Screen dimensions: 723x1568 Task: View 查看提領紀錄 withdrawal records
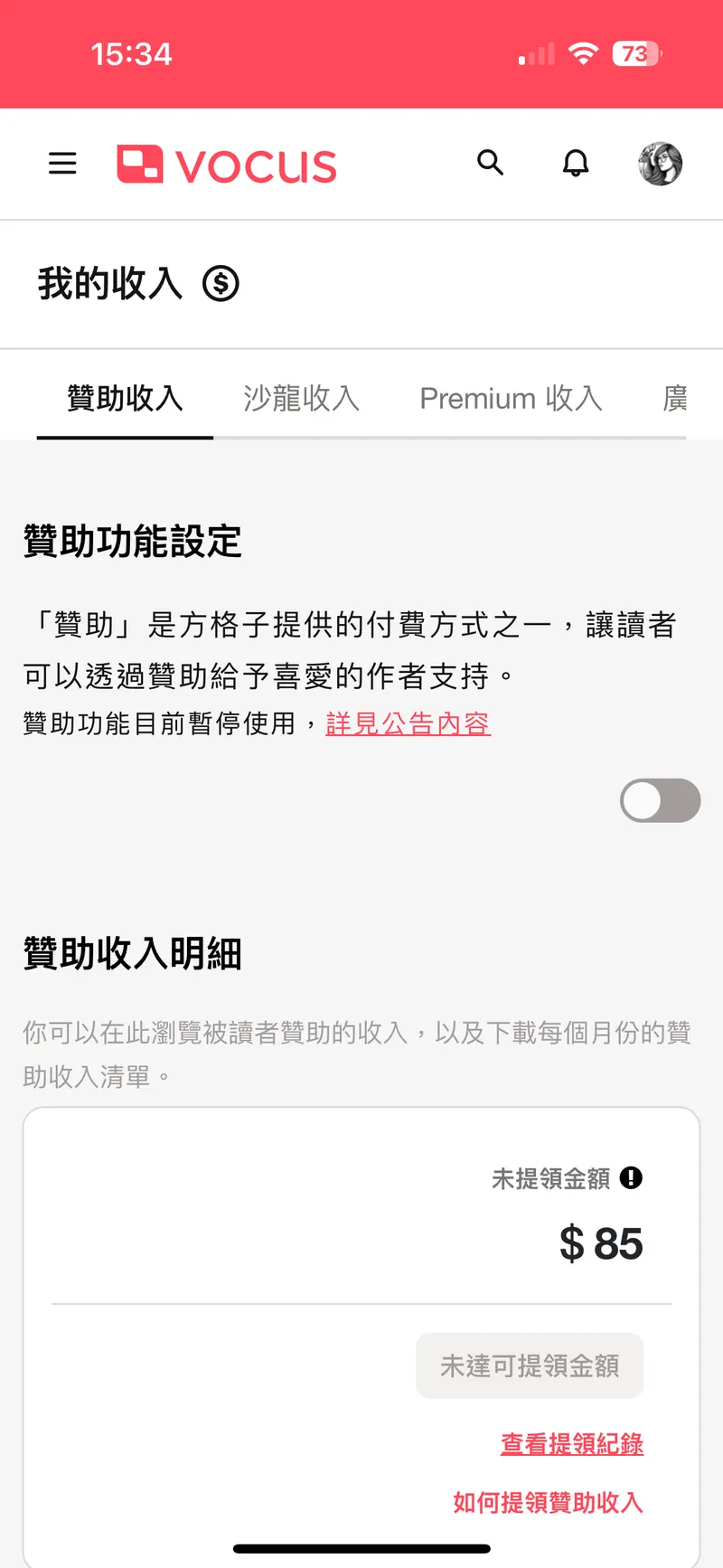(571, 1443)
